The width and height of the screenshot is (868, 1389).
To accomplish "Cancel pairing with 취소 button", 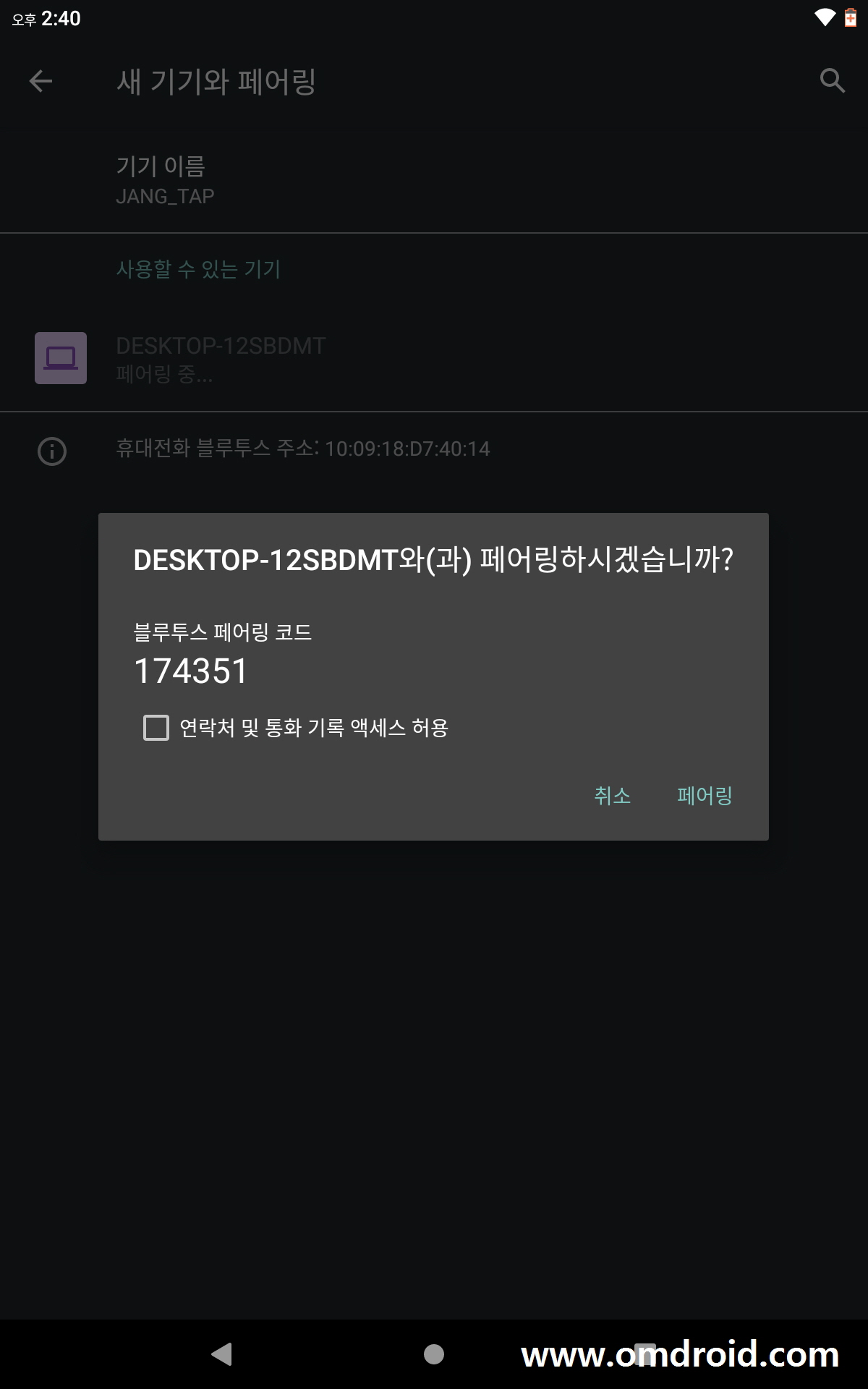I will tap(612, 796).
